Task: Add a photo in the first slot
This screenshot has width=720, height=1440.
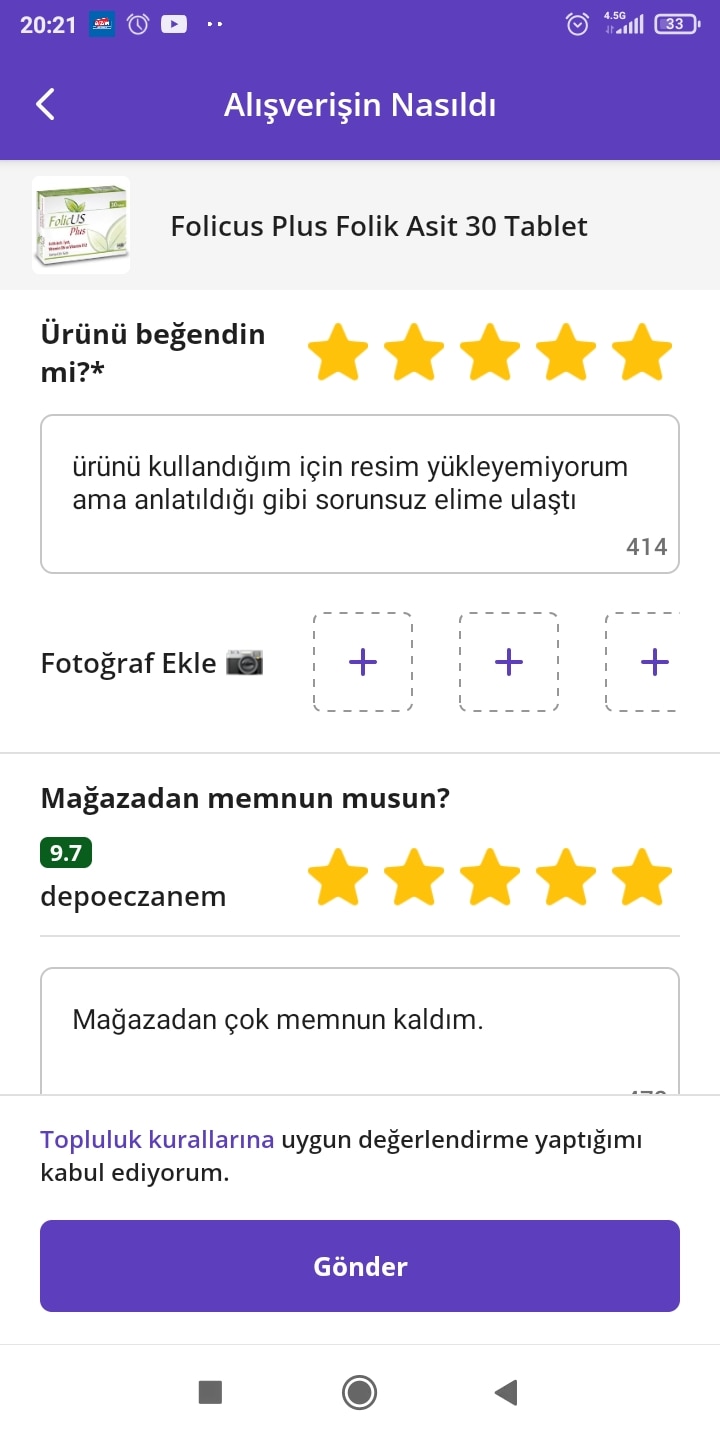Action: coord(363,662)
